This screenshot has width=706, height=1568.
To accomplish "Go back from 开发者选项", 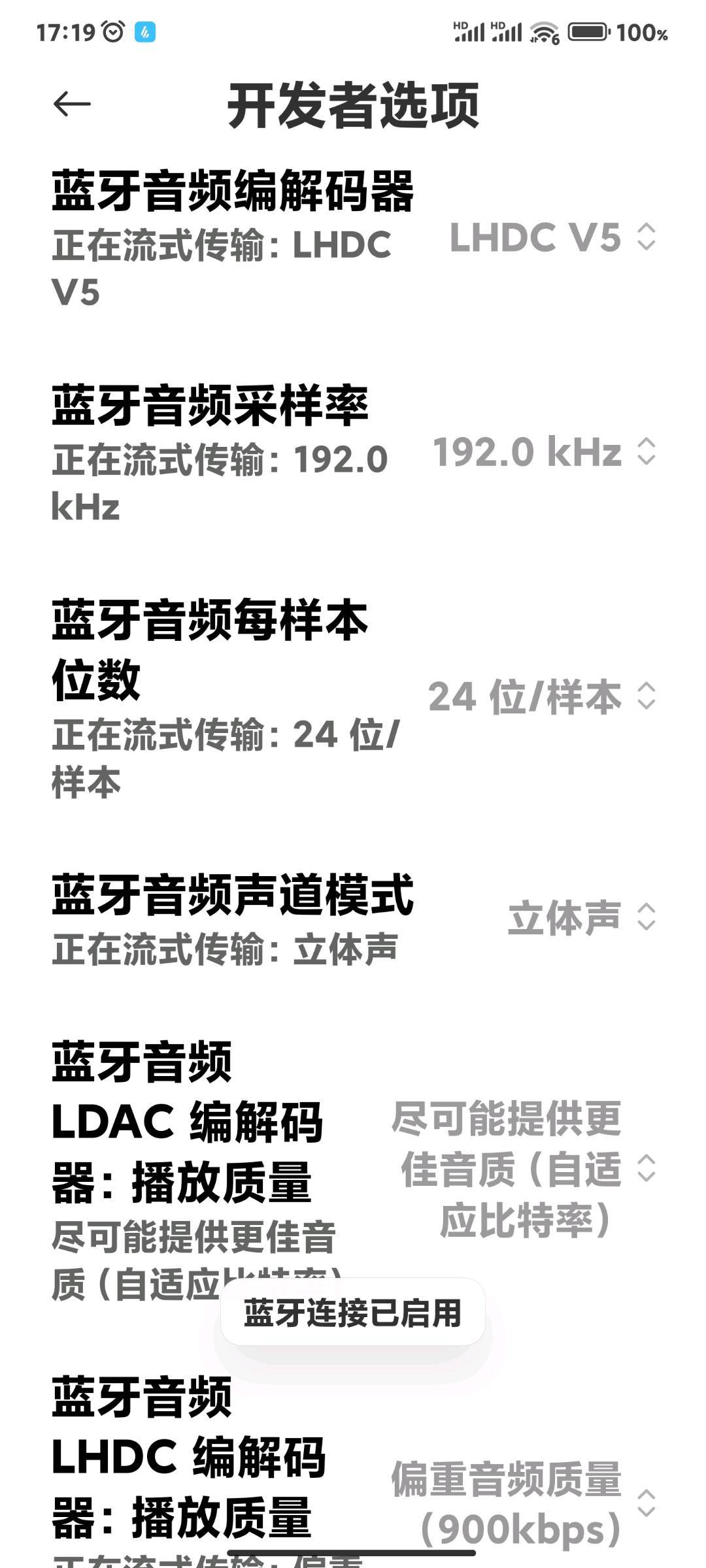I will pos(72,104).
